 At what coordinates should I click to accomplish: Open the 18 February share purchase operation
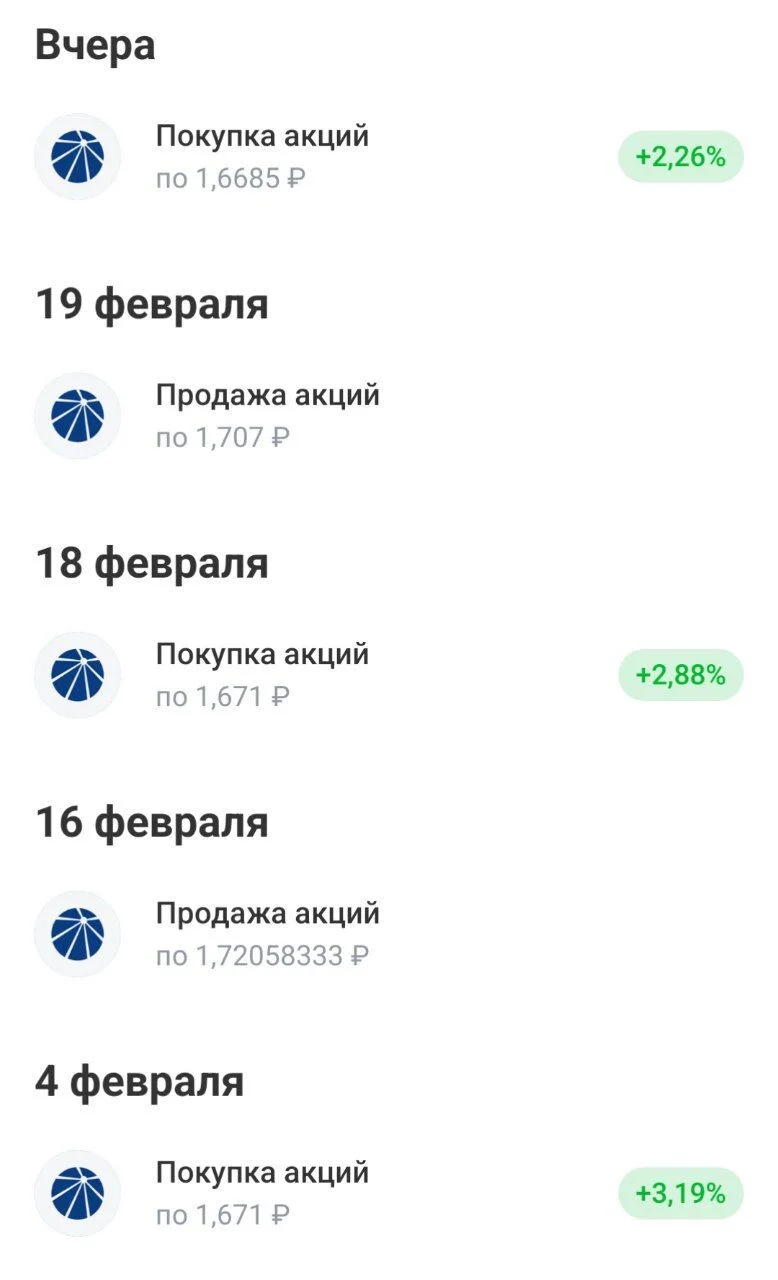tap(389, 675)
